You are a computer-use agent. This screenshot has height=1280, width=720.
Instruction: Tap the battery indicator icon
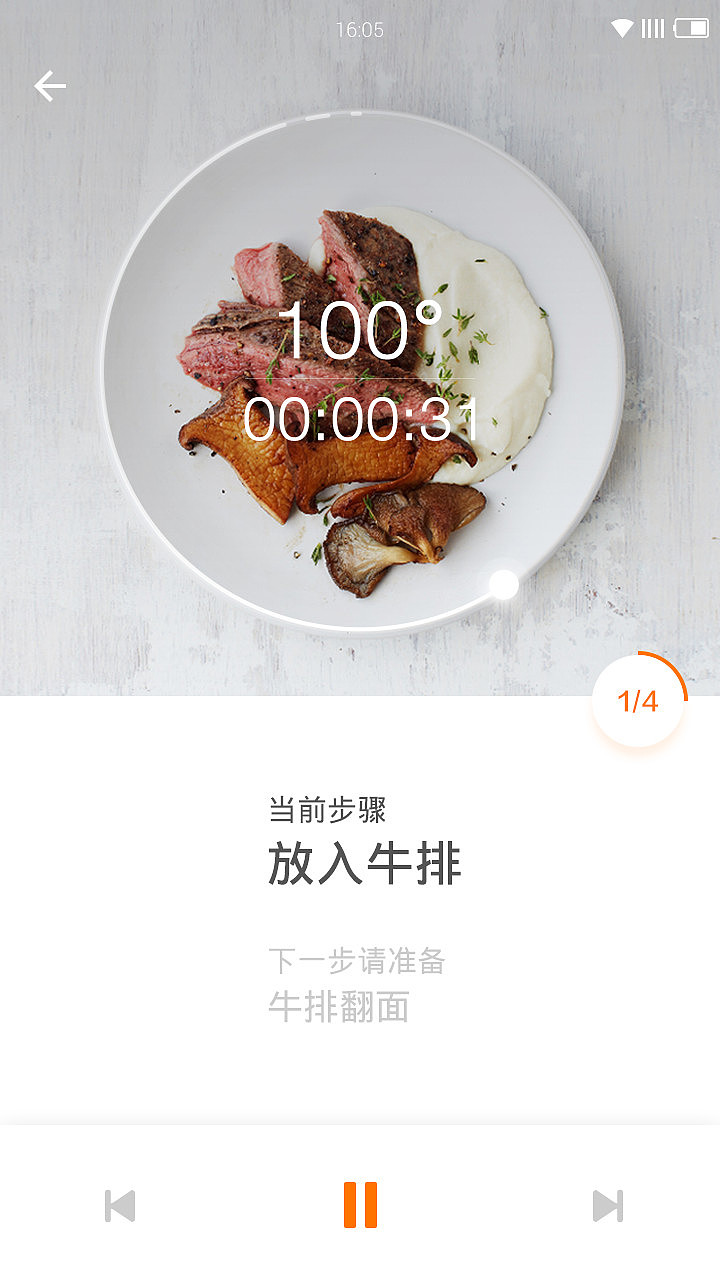(x=694, y=29)
